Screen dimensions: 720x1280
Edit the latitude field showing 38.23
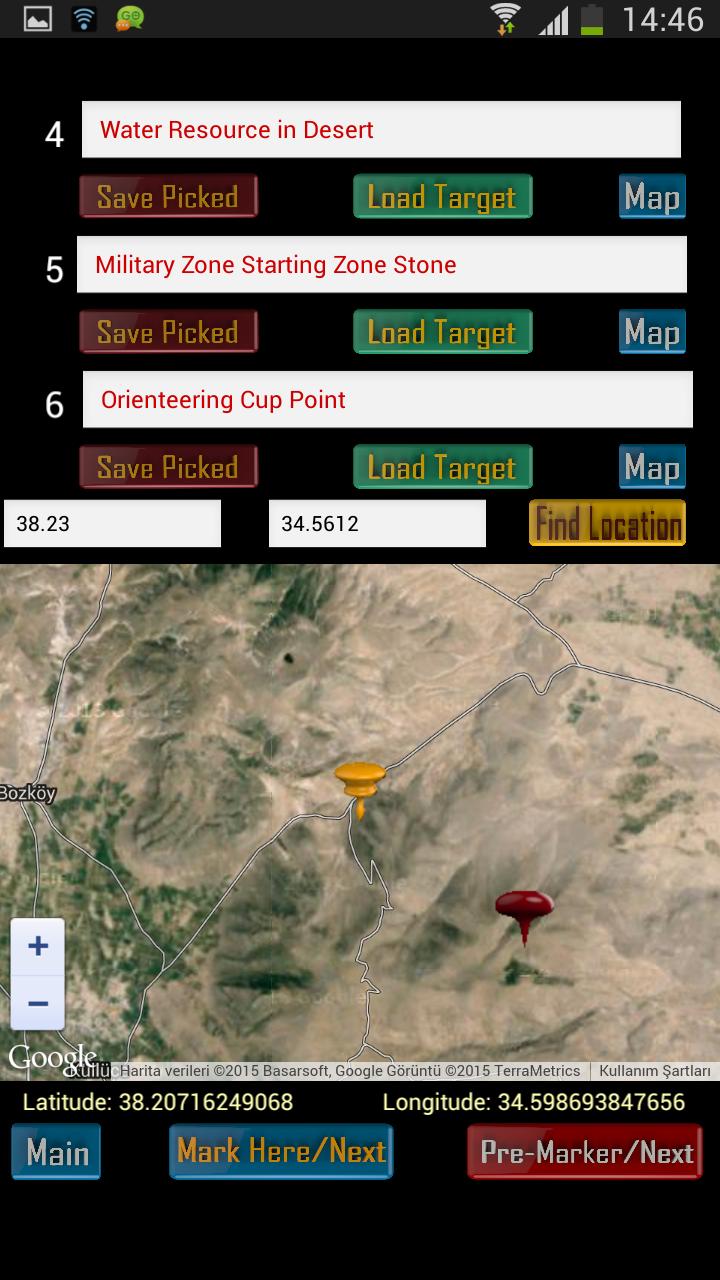(x=112, y=522)
